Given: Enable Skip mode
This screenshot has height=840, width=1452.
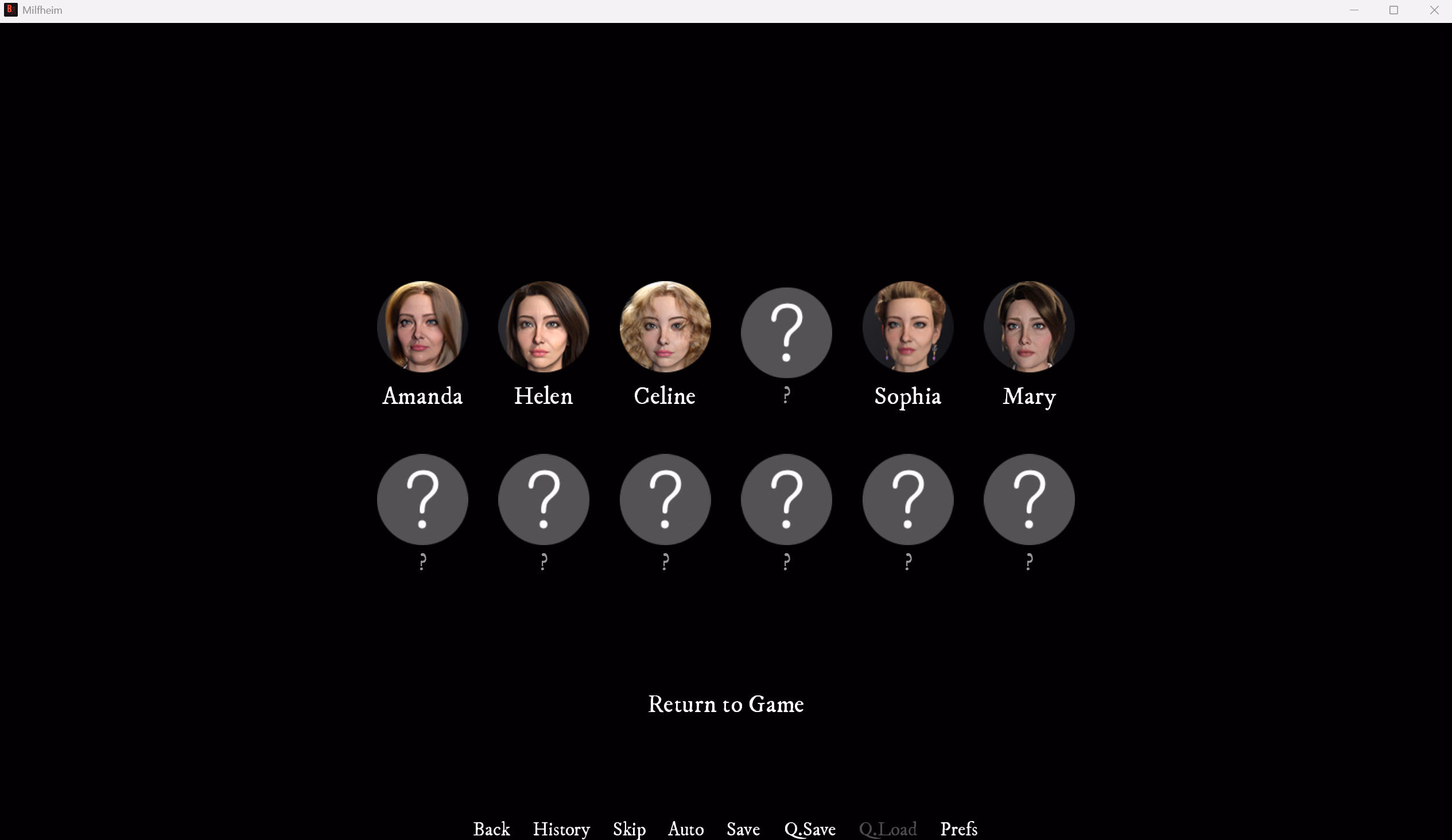Looking at the screenshot, I should [x=628, y=829].
